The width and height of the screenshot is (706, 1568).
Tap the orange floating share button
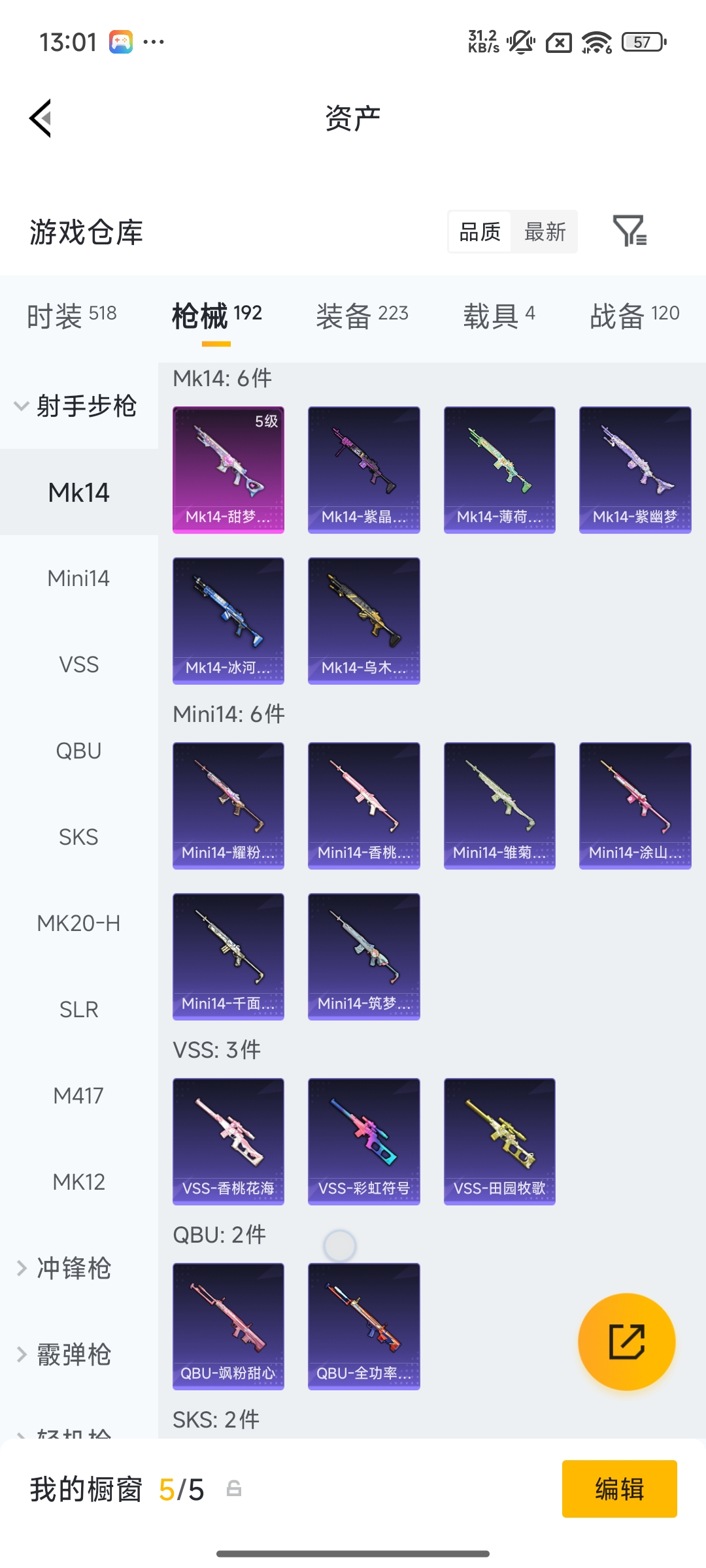(x=626, y=1342)
